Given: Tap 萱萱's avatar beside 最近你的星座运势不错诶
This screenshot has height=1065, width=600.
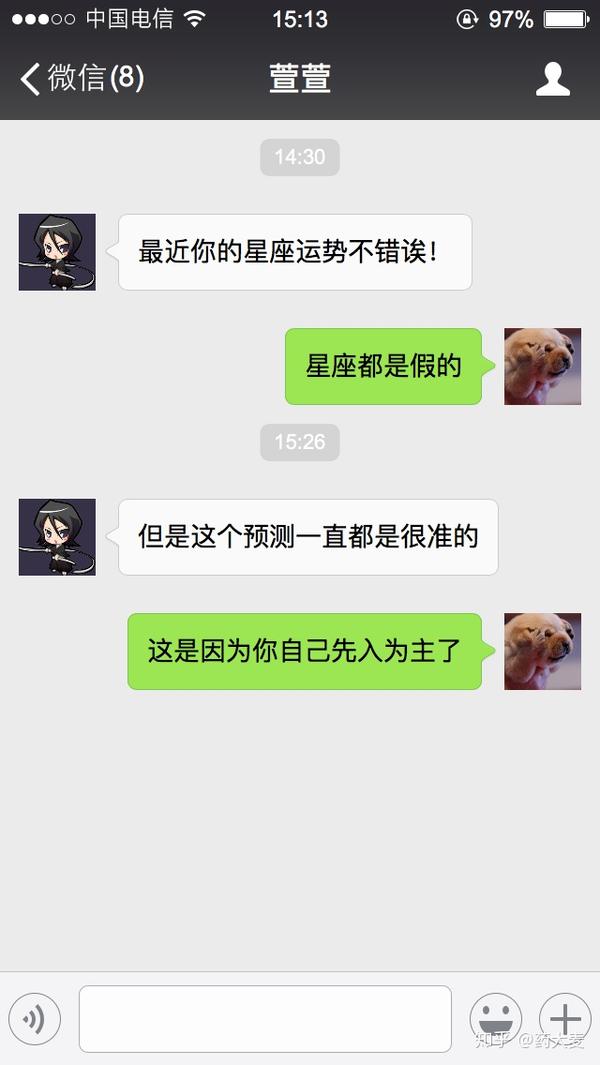Looking at the screenshot, I should (x=57, y=252).
